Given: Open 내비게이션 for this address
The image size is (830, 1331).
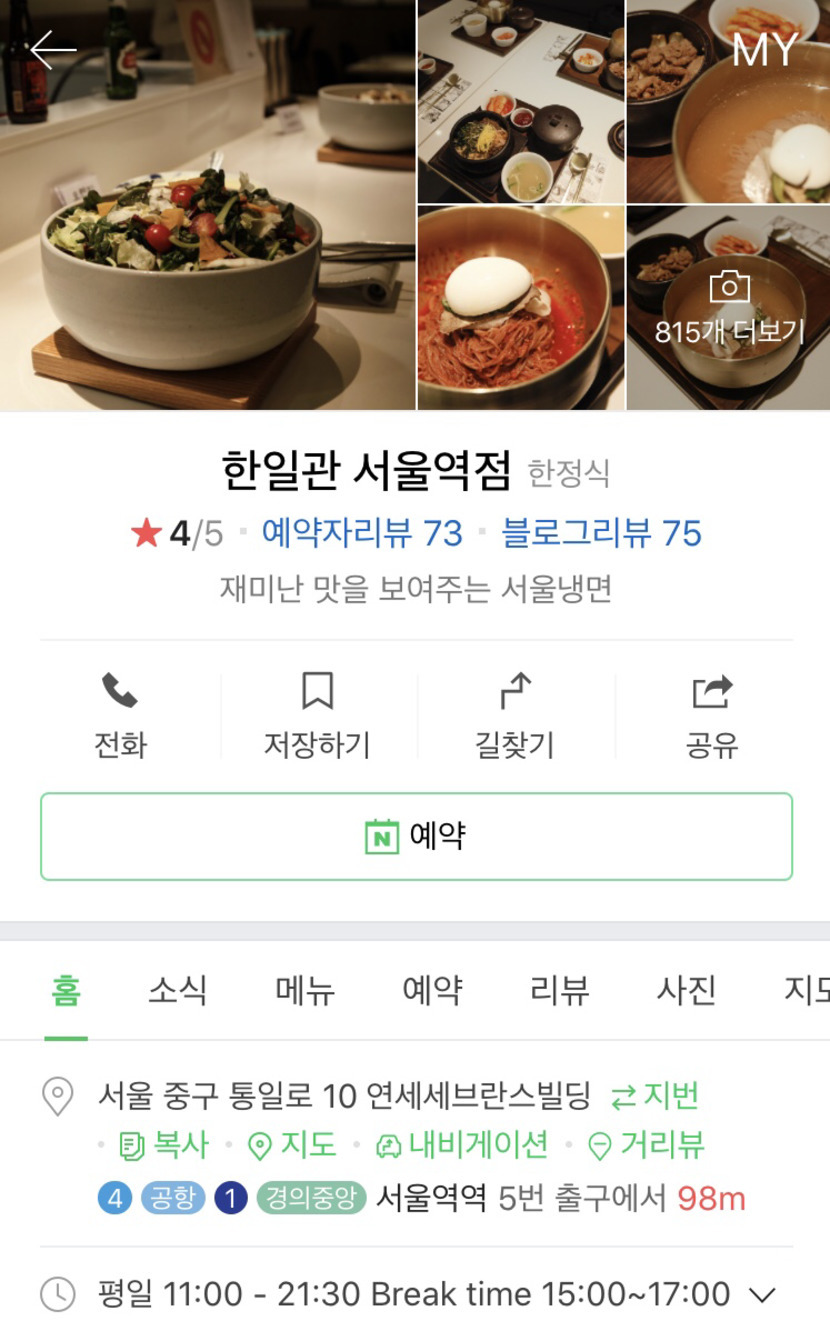Looking at the screenshot, I should coord(462,1145).
